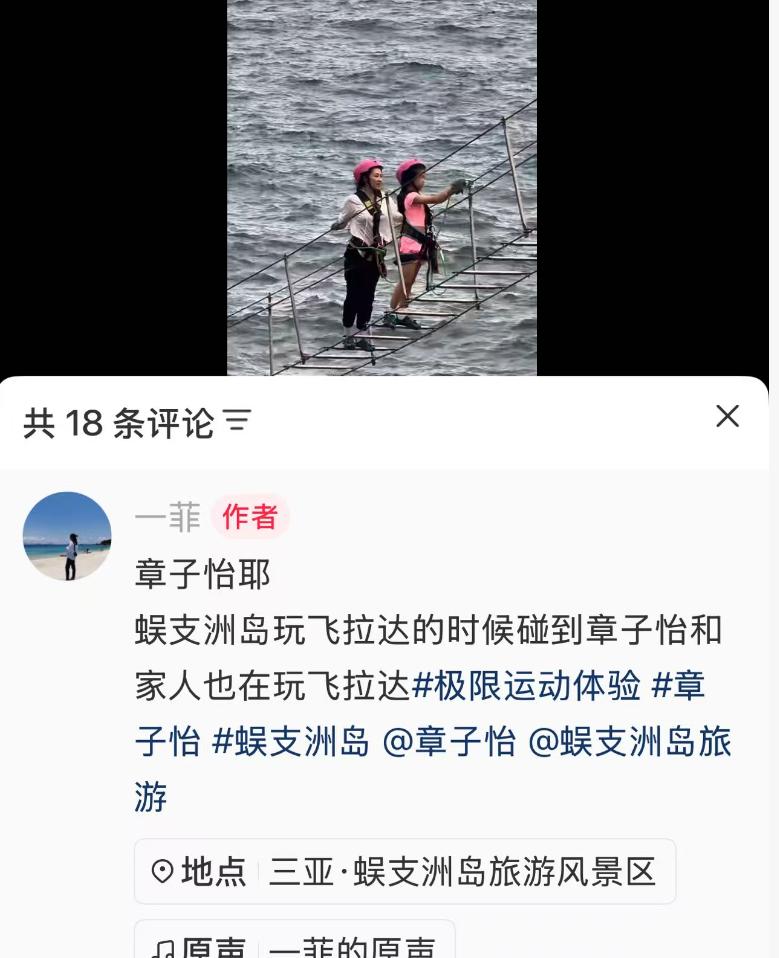Viewport: 779px width, 958px height.
Task: Close the comments panel
Action: 727,417
